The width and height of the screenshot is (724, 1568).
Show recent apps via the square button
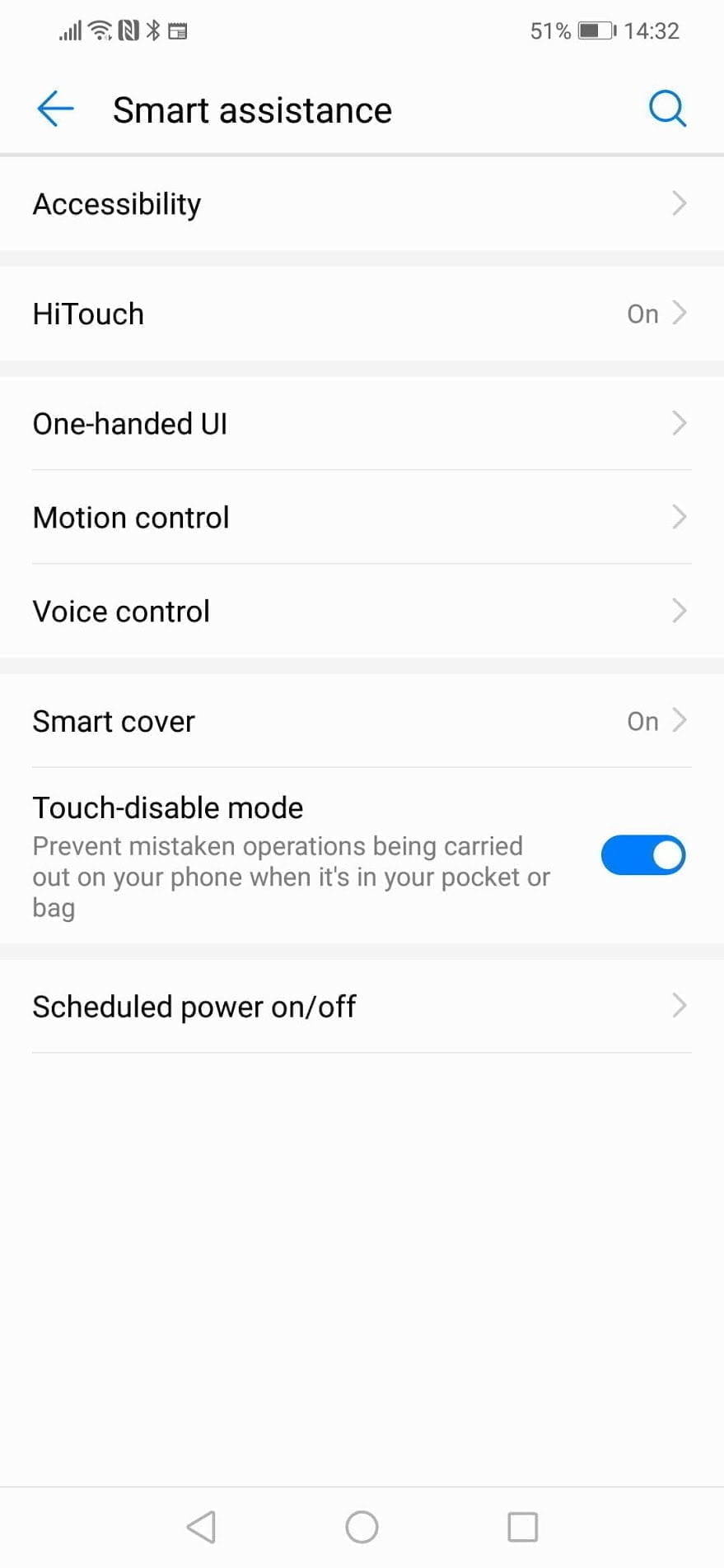[x=522, y=1527]
